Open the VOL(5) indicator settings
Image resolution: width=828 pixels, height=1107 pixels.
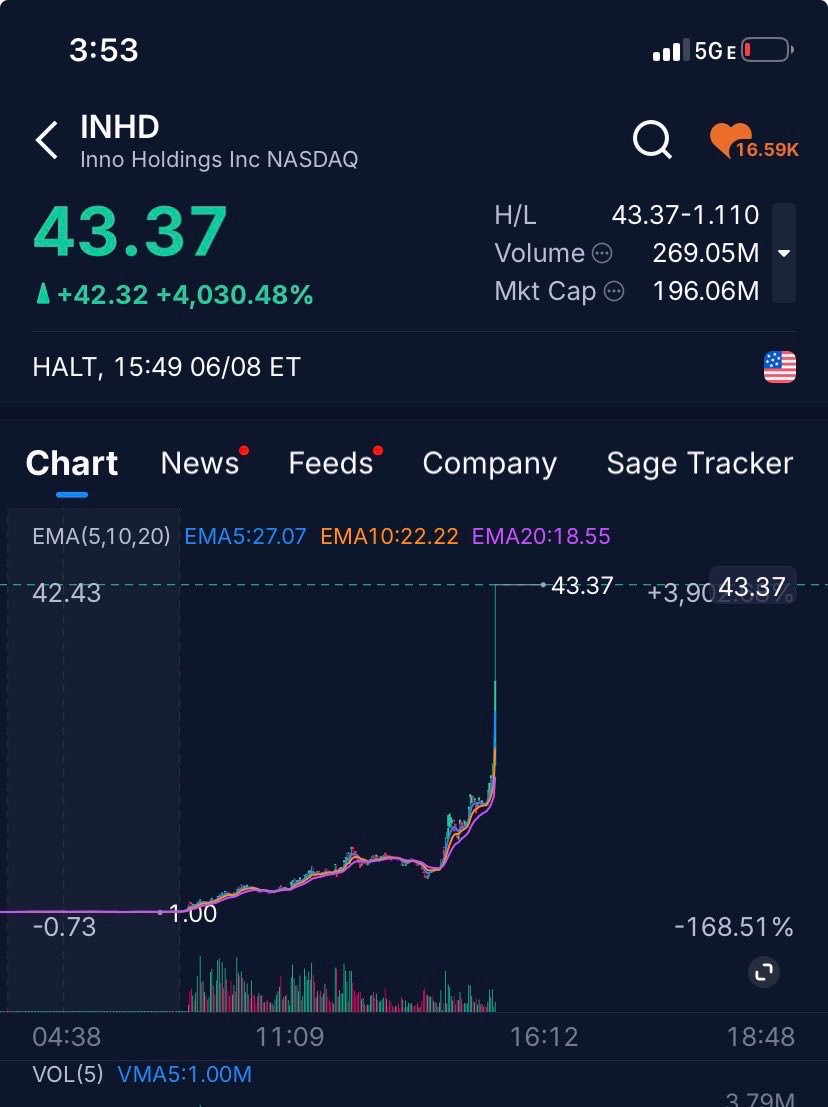(x=68, y=1074)
